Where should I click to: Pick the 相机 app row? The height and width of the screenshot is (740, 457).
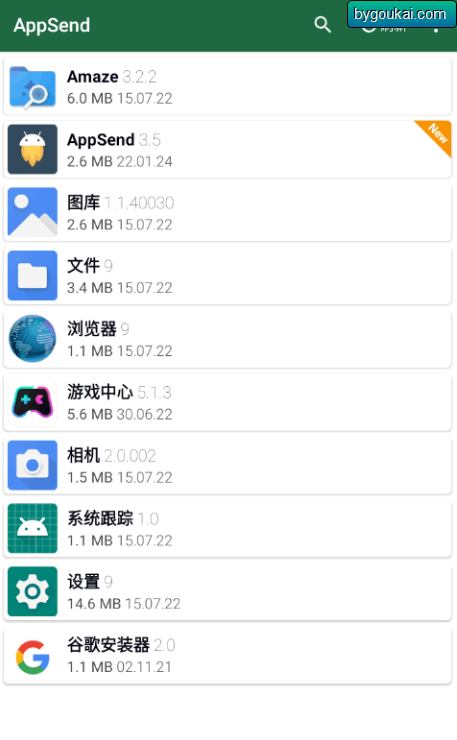tap(228, 466)
